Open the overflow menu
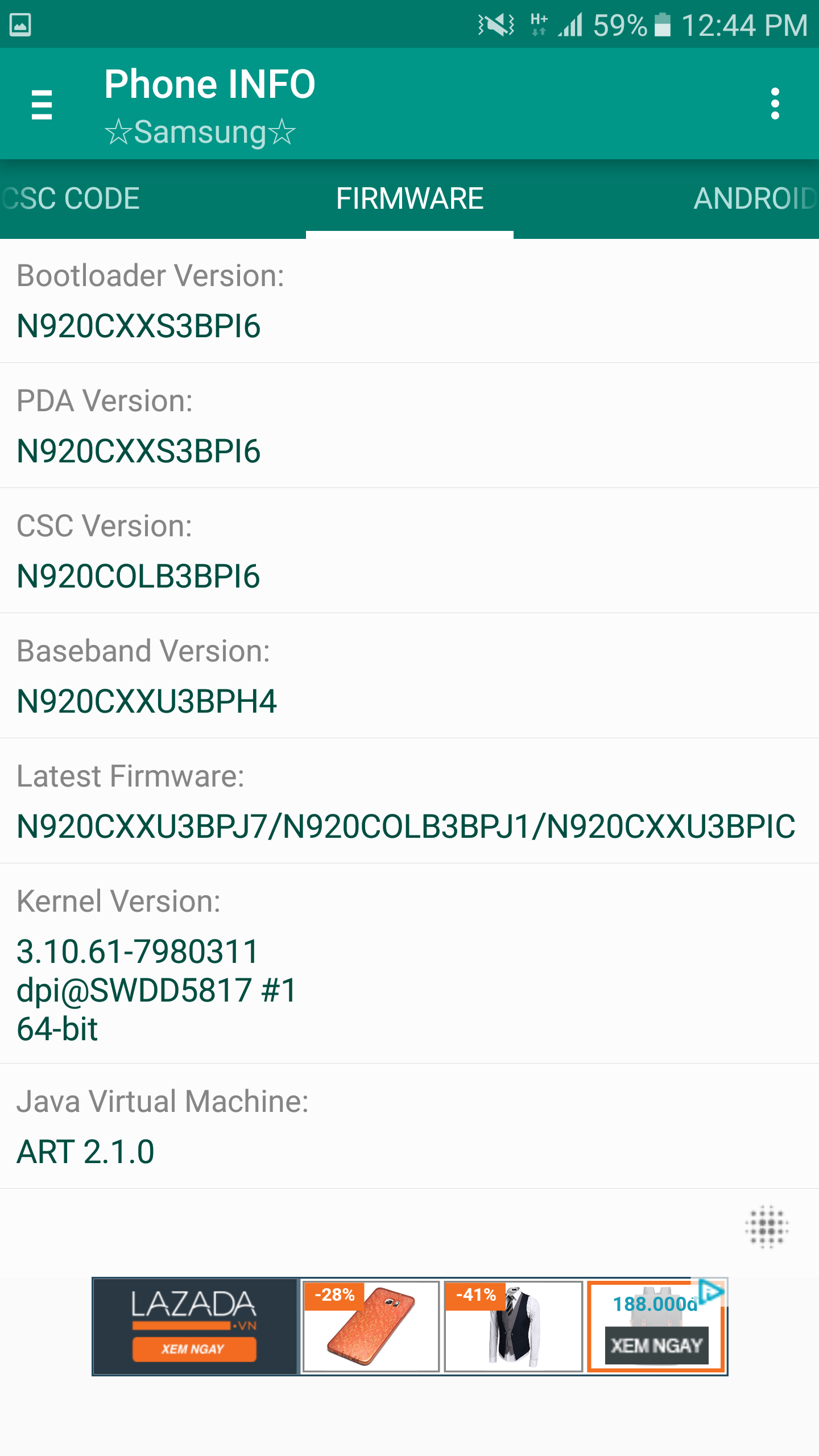The height and width of the screenshot is (1456, 819). pyautogui.click(x=775, y=104)
